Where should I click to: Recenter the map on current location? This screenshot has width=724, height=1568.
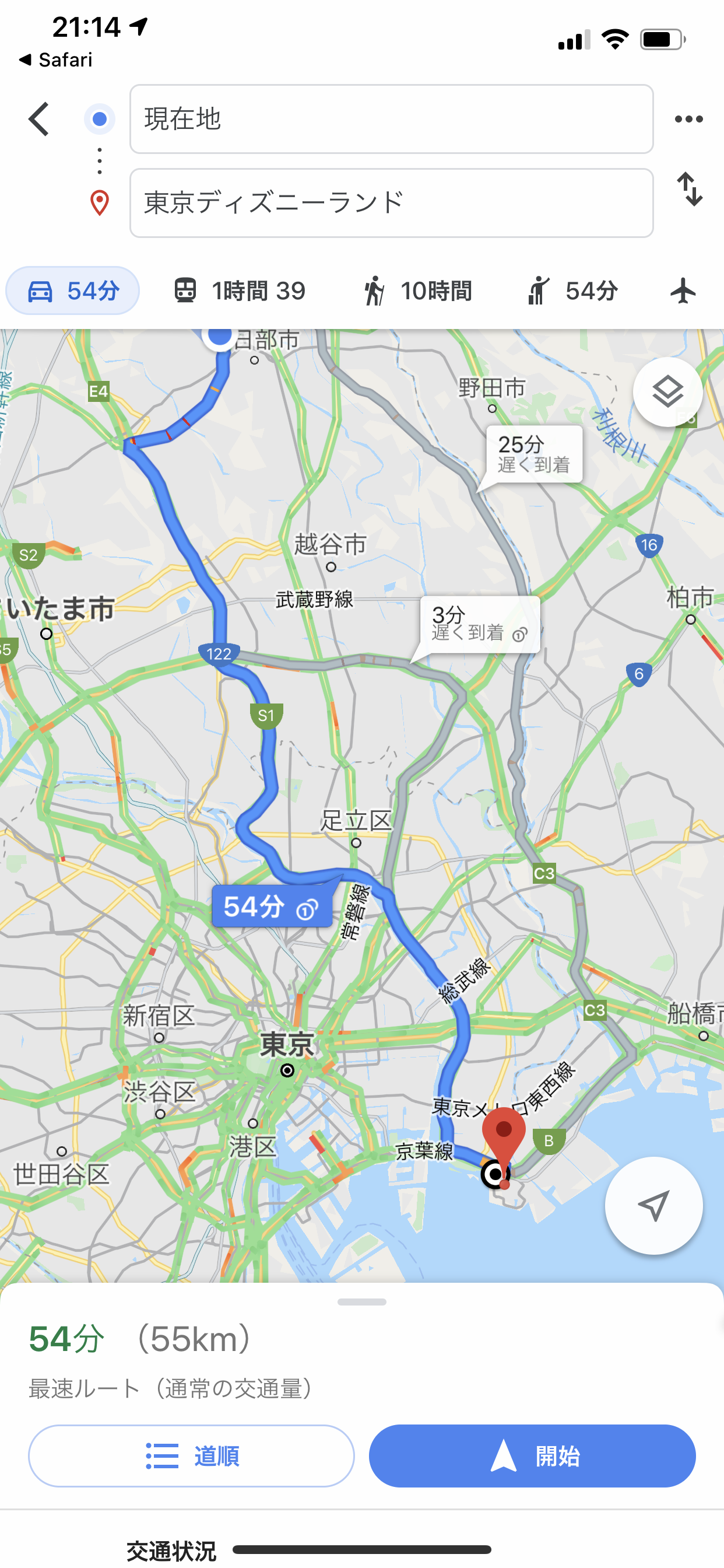click(x=653, y=1205)
